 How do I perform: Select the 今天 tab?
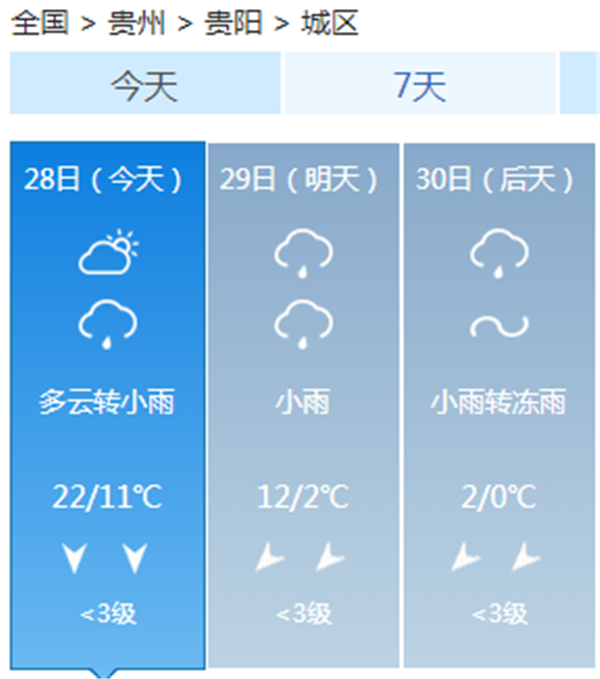click(x=144, y=87)
